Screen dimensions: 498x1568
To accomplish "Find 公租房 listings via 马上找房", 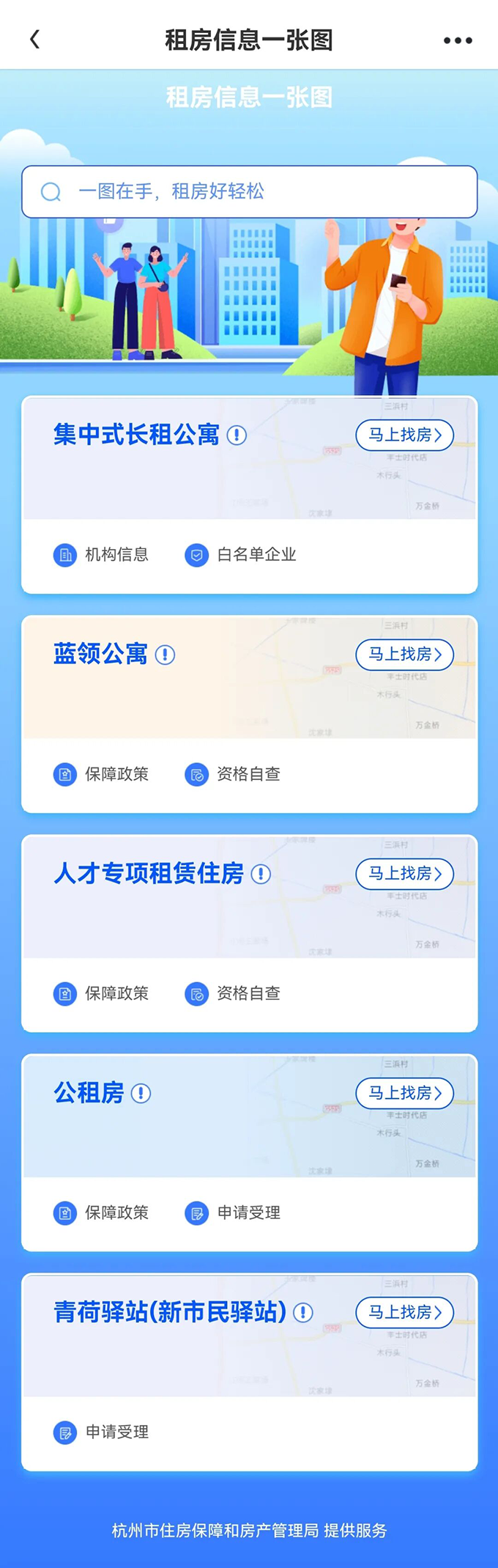I will point(404,1093).
